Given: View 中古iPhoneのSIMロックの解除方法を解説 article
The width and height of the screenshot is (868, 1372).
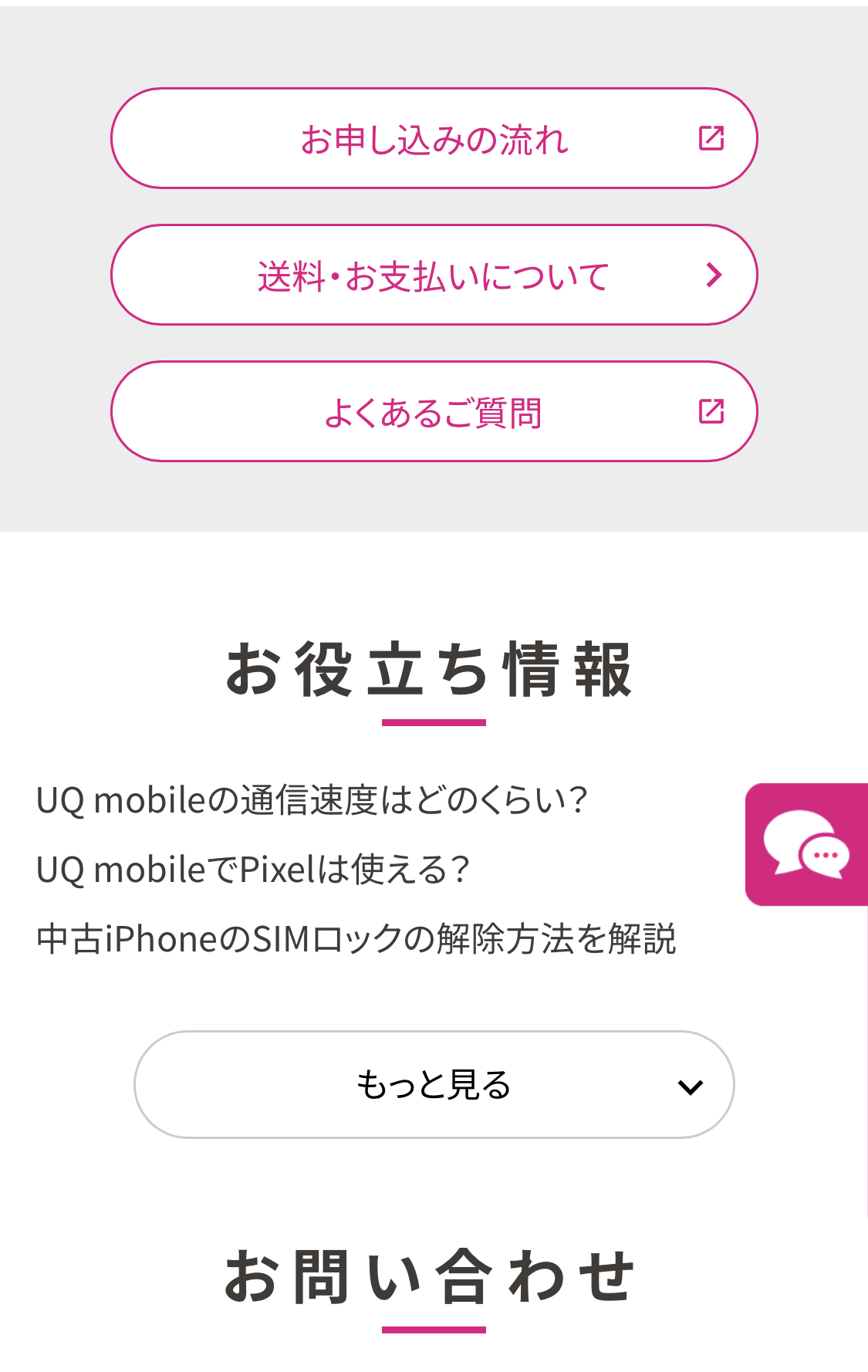Looking at the screenshot, I should click(x=356, y=939).
